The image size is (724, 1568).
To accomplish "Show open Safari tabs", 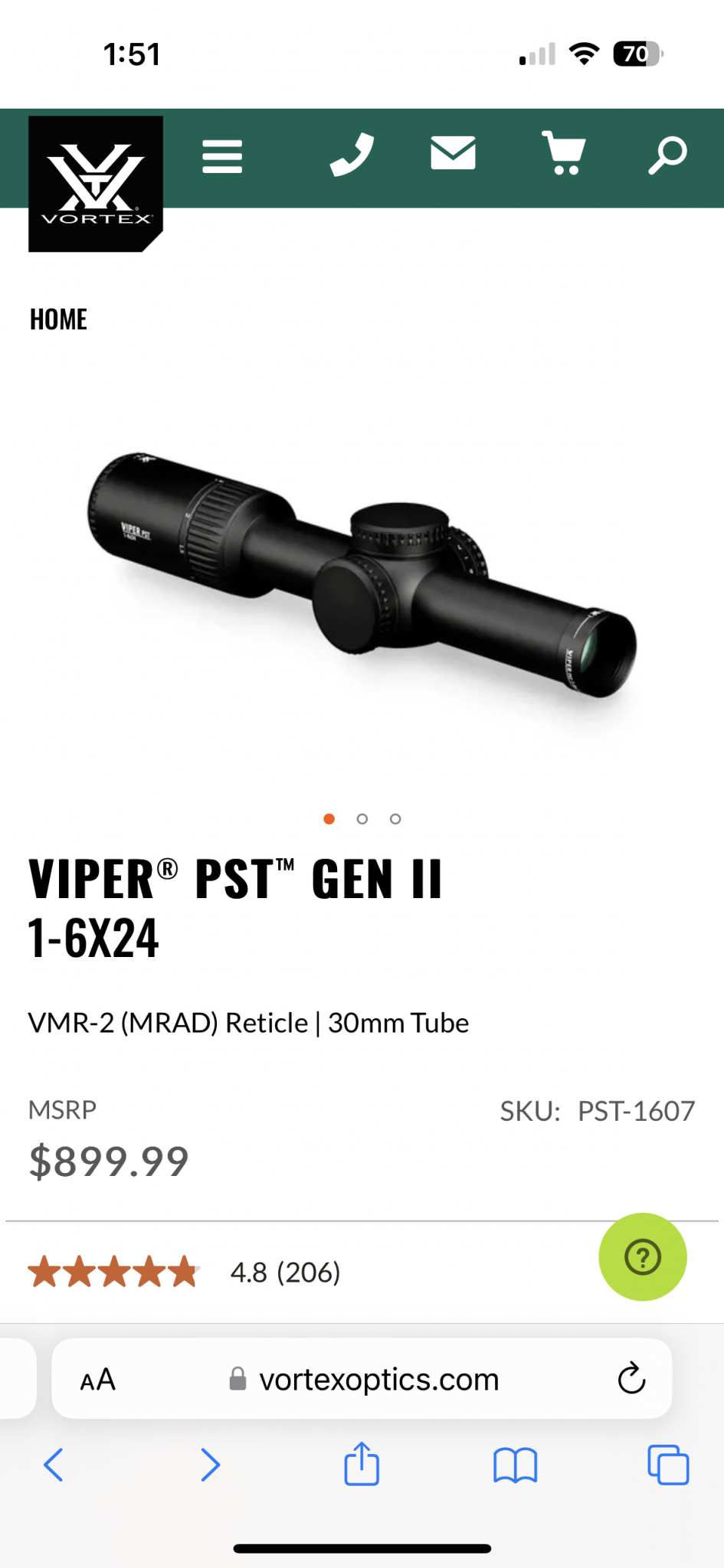I will pyautogui.click(x=669, y=1465).
